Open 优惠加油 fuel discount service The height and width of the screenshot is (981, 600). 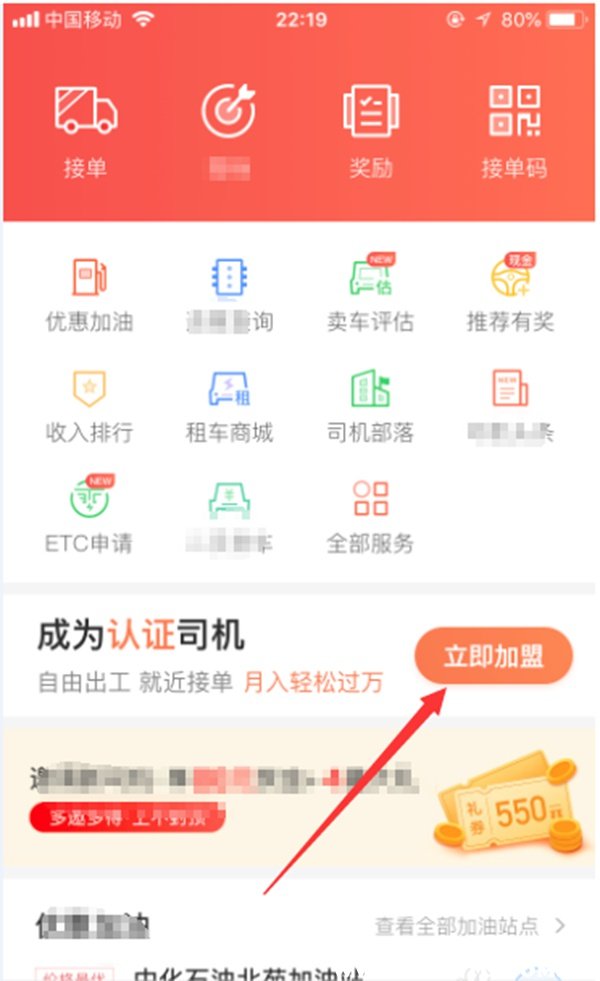coord(90,295)
